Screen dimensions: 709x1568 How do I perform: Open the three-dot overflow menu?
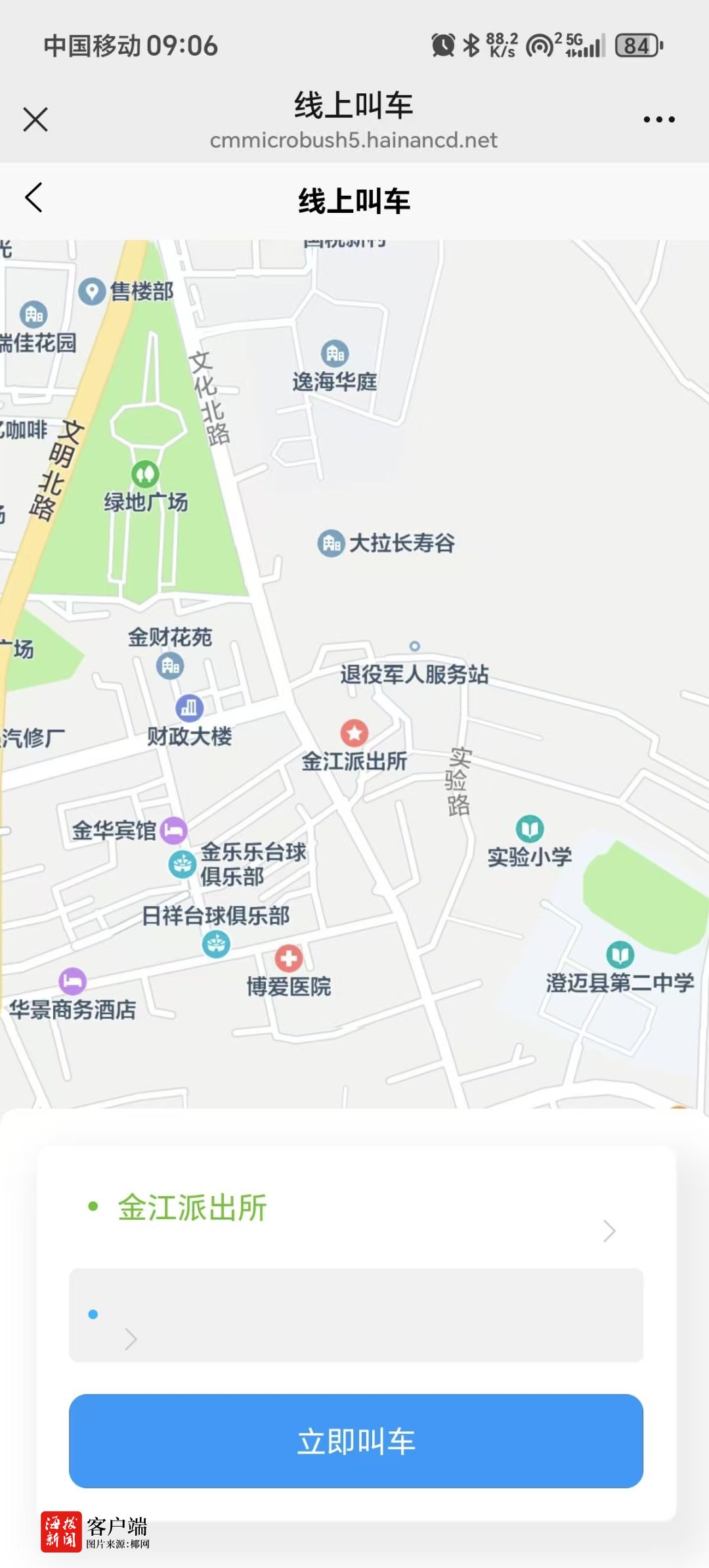click(658, 120)
